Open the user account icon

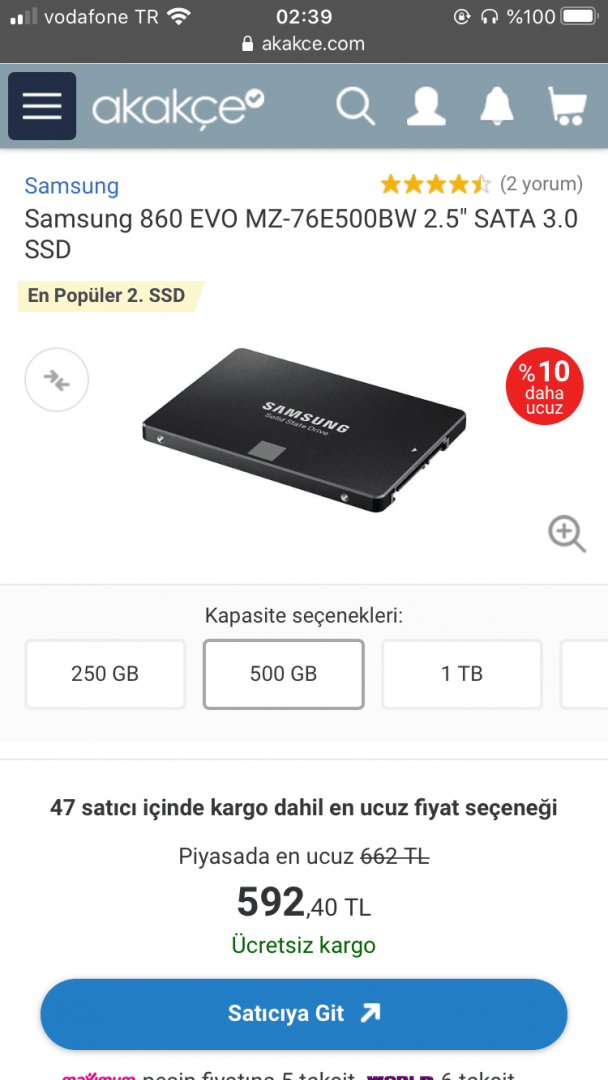[426, 105]
